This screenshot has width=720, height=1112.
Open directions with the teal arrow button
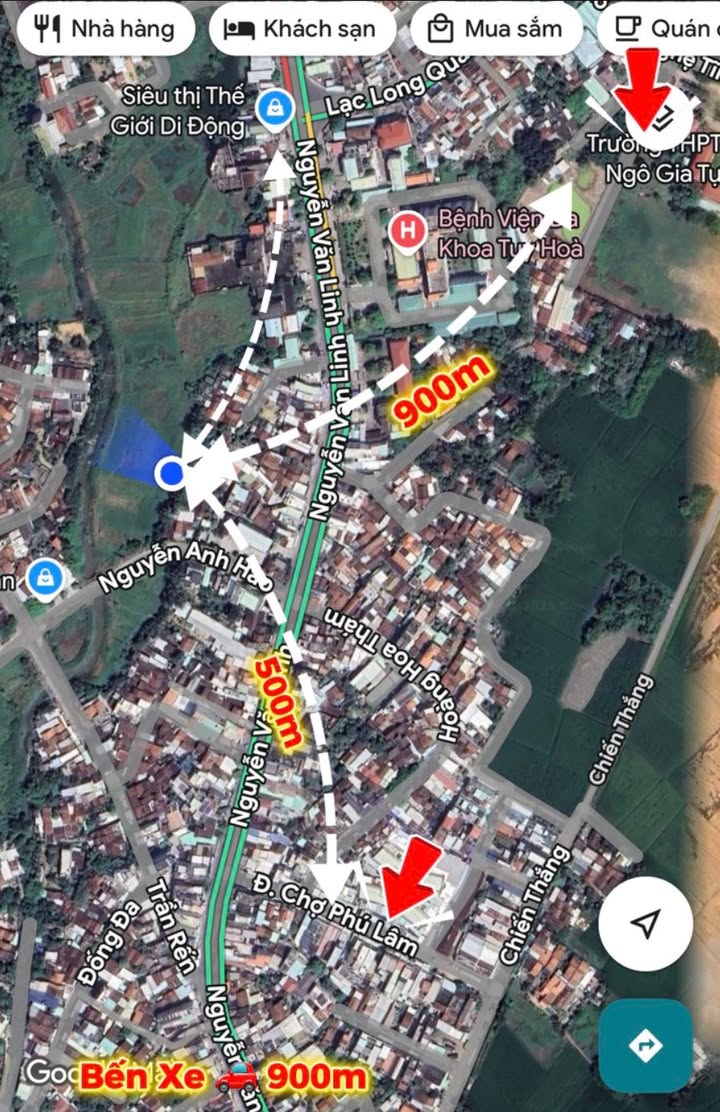[x=645, y=1045]
